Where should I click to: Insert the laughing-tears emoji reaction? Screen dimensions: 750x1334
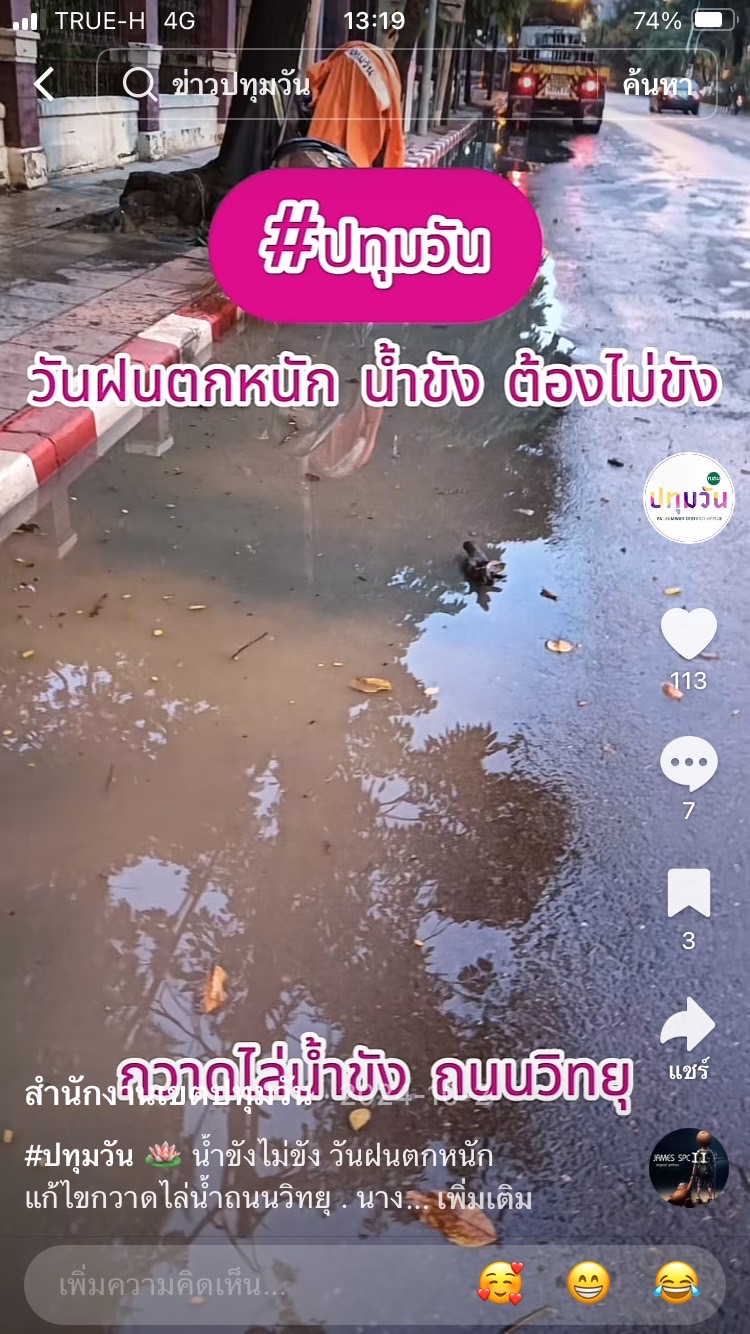tap(677, 1283)
